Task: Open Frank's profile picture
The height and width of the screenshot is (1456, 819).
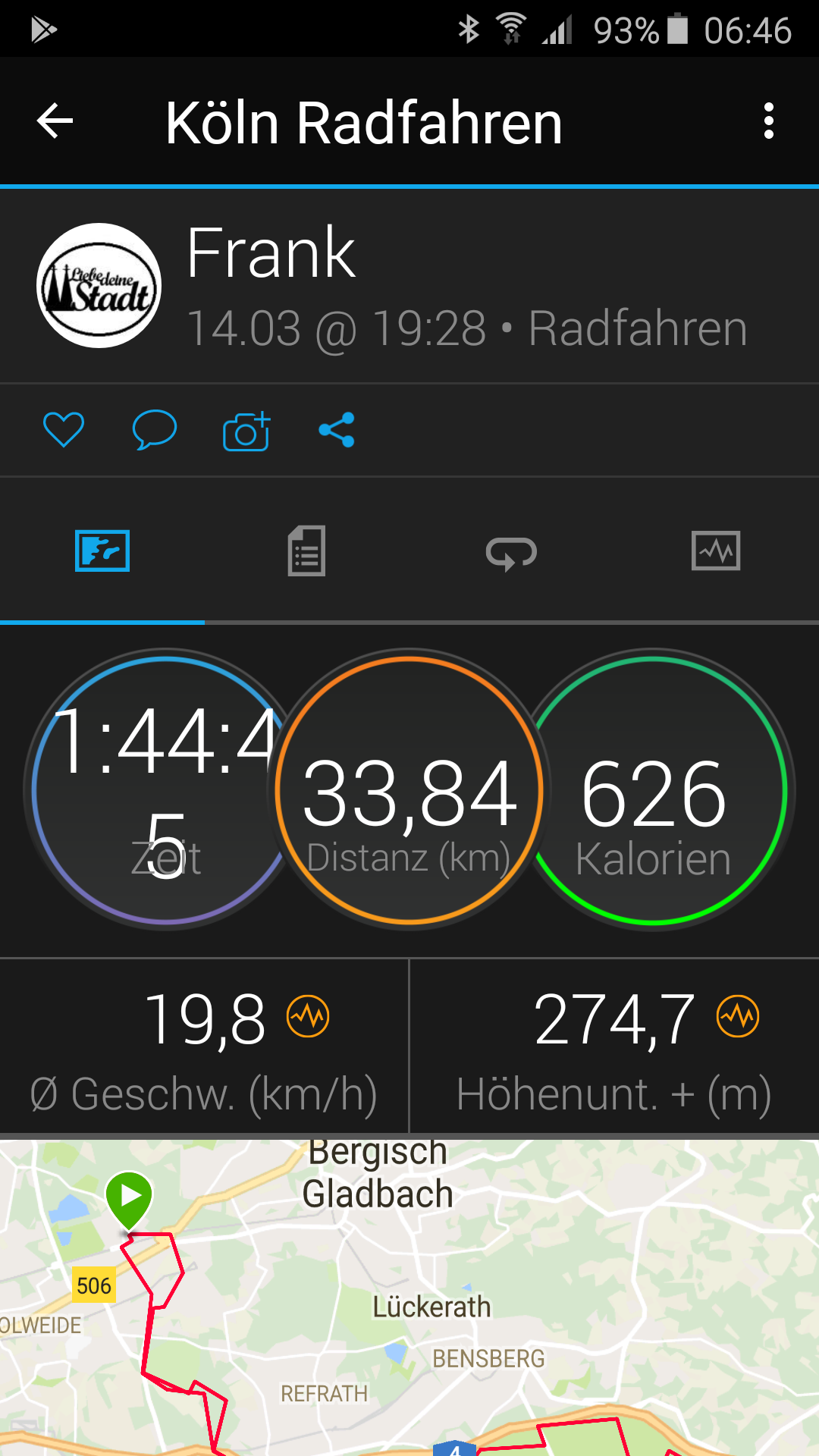Action: coord(99,286)
